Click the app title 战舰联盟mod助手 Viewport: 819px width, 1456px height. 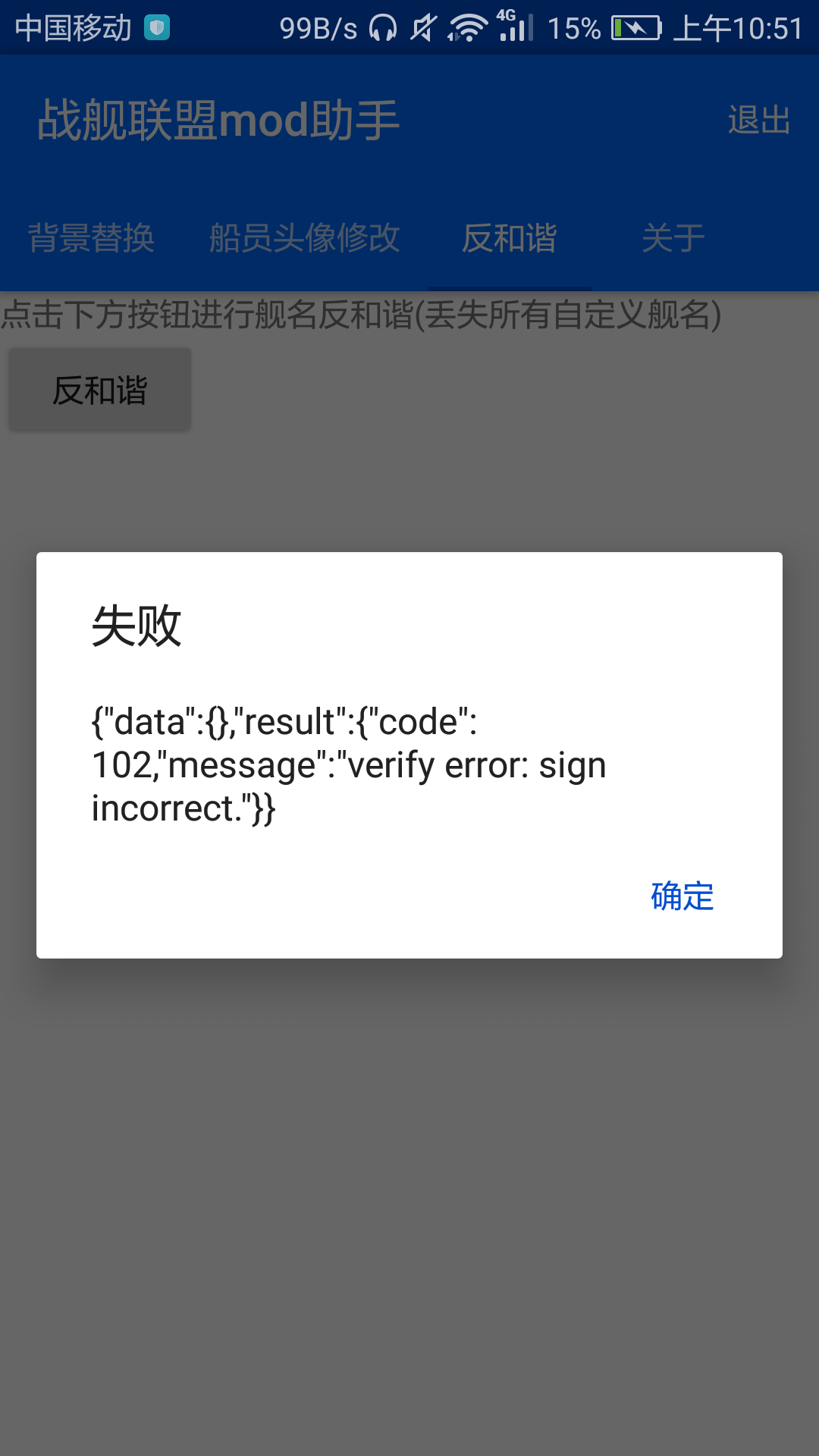click(218, 118)
